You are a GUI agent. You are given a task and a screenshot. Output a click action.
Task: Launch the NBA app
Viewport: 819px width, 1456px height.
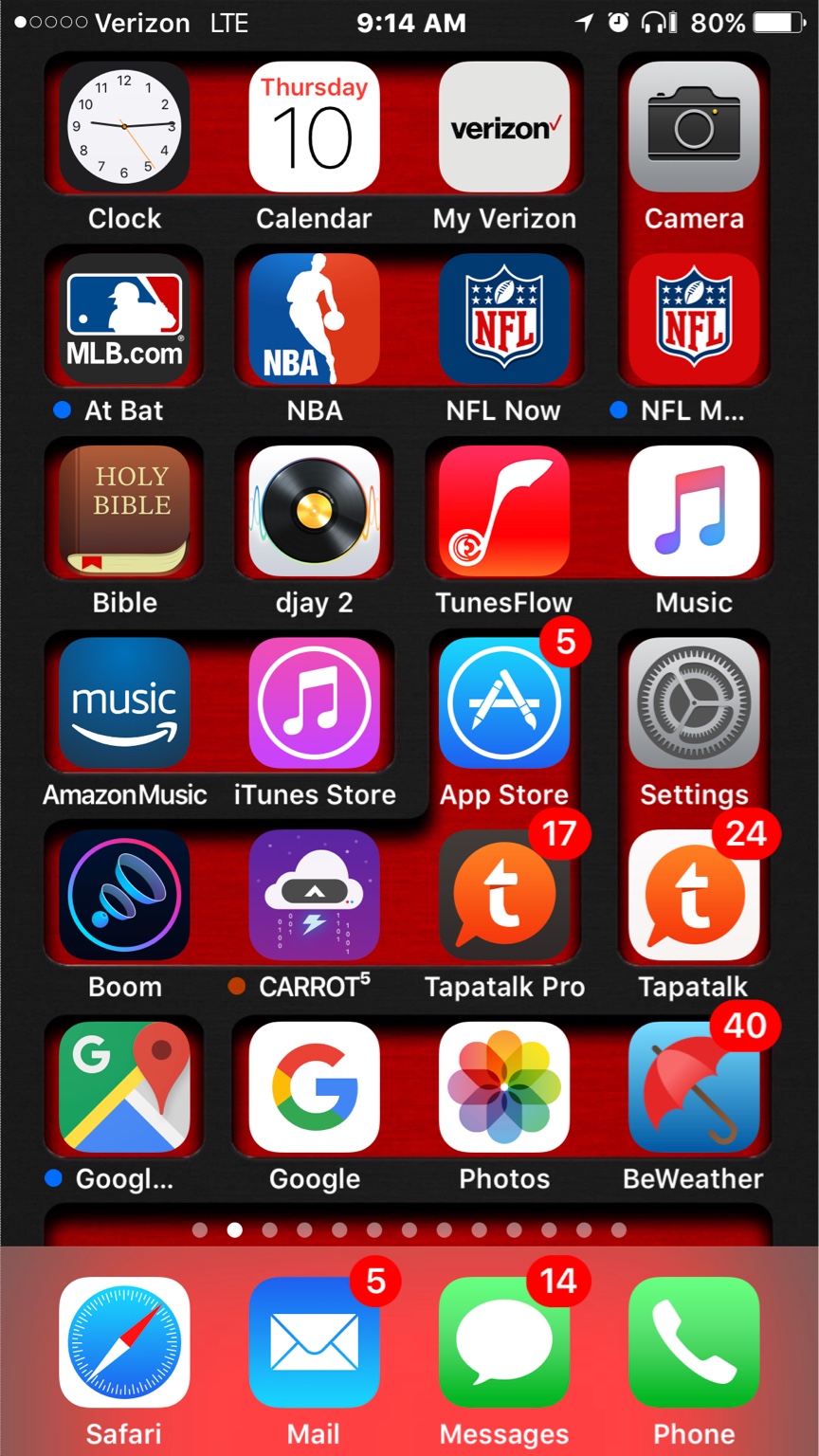click(314, 319)
